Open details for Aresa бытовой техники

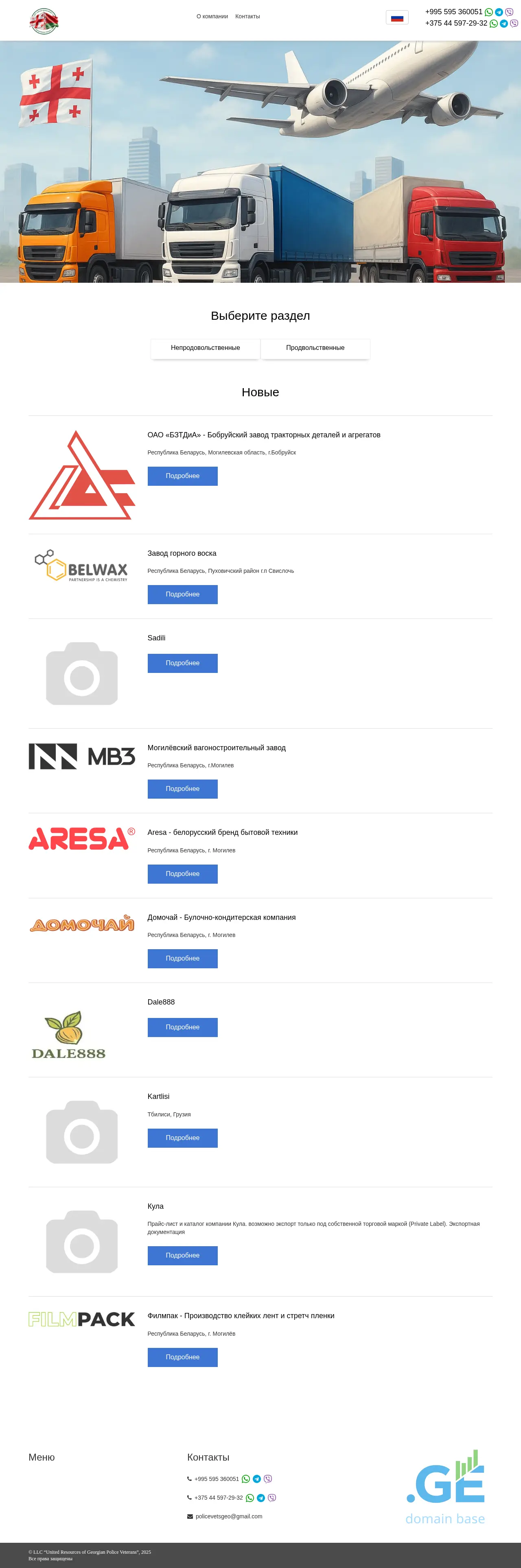coord(182,874)
